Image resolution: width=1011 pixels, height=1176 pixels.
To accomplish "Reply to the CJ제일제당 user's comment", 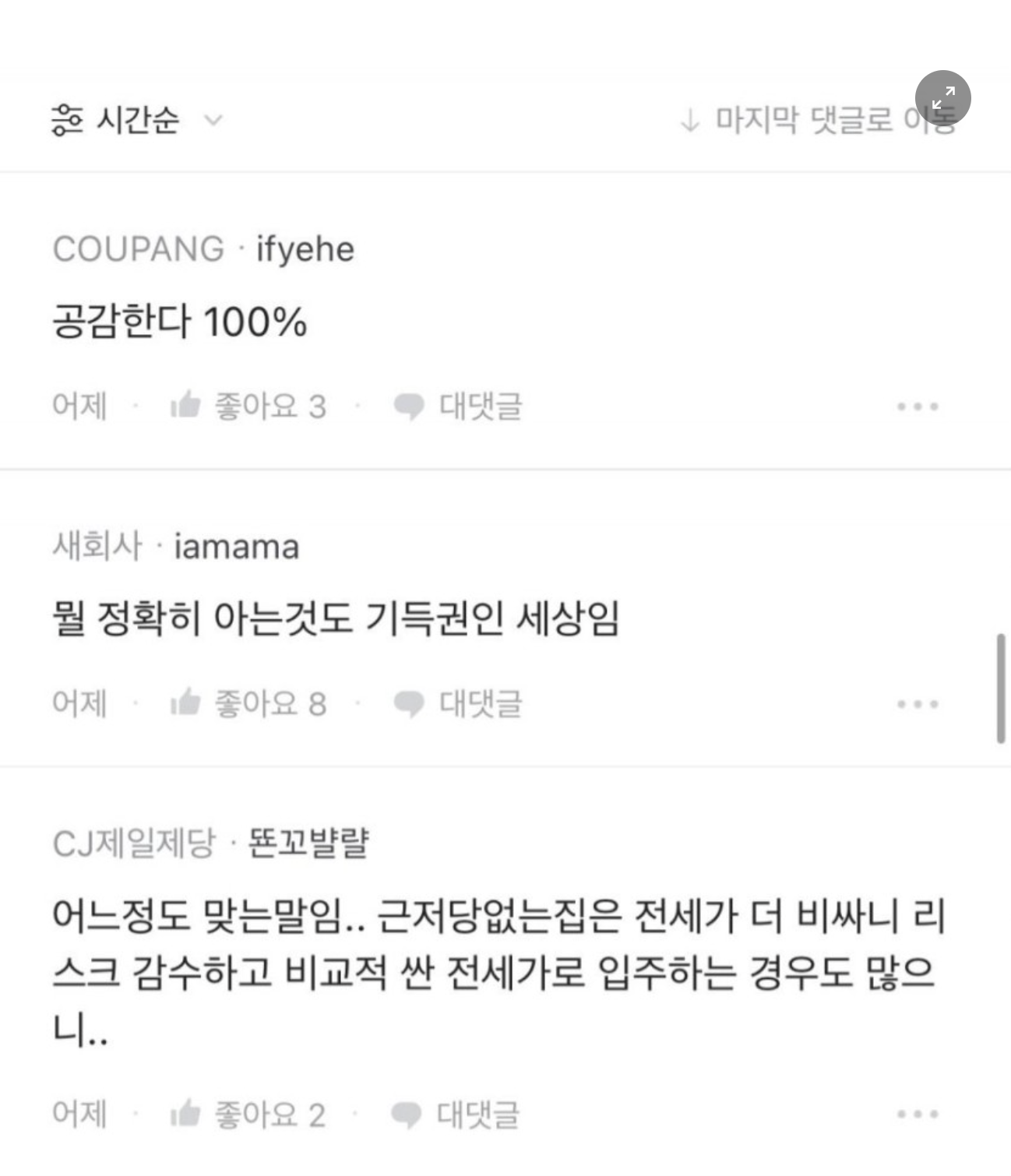I will (456, 1114).
